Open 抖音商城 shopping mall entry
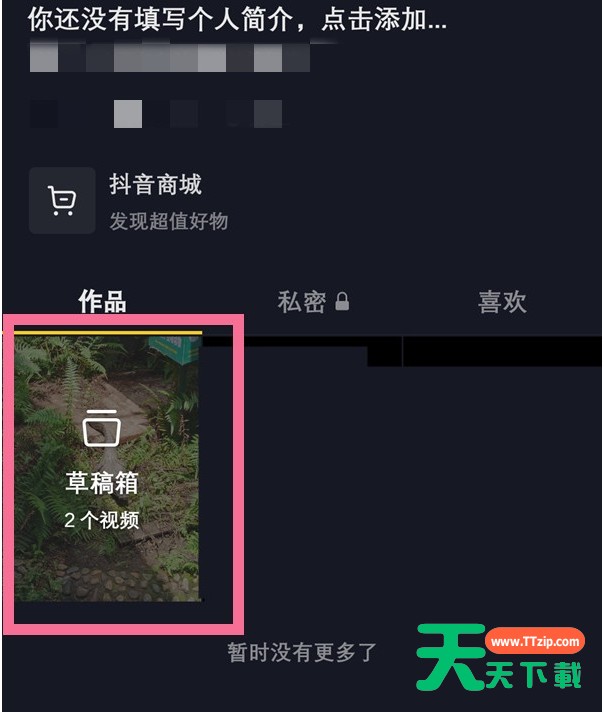 [x=155, y=199]
